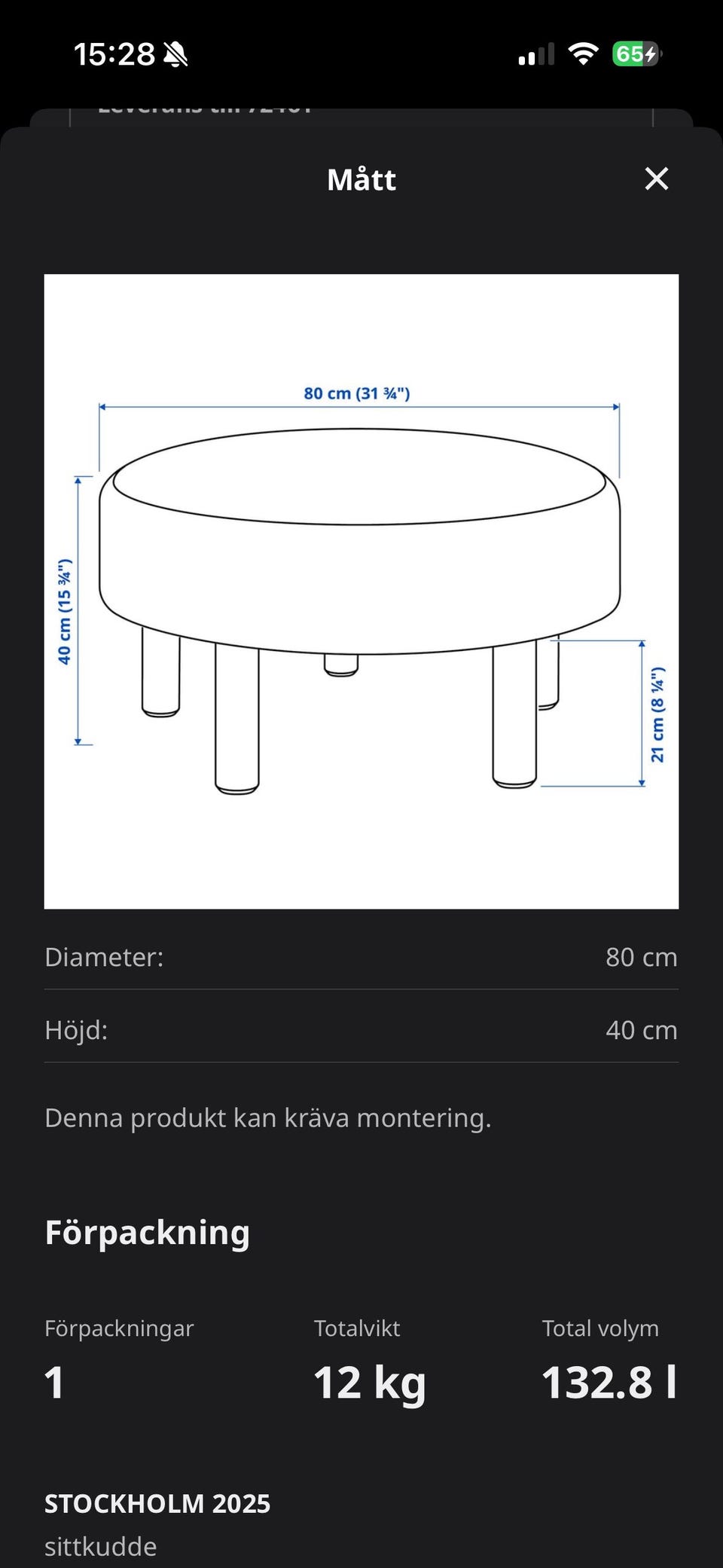Tap the assembly notice text about montering
This screenshot has height=1568, width=723.
click(268, 1118)
